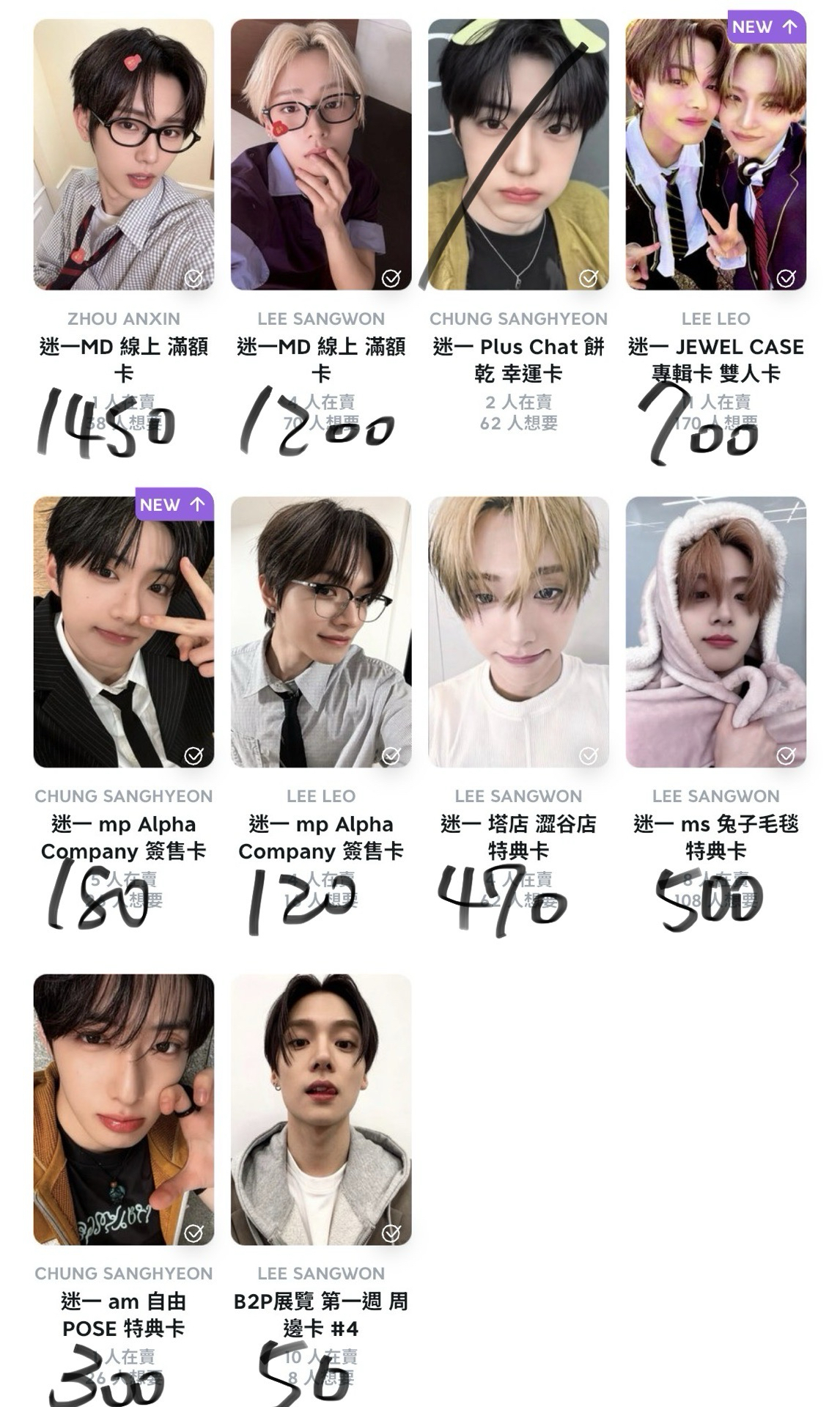The width and height of the screenshot is (840, 1407).
Task: Select CHUNG SANGHYEON mp Alpha Company 簽售卡
Action: point(124,632)
